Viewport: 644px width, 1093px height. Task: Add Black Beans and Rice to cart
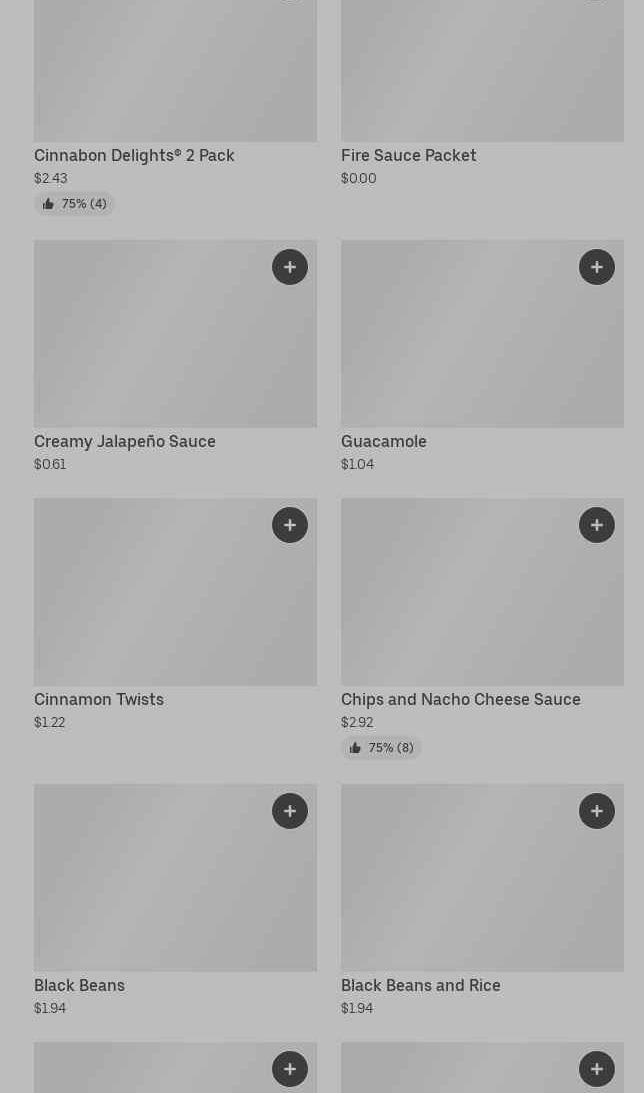pyautogui.click(x=597, y=811)
